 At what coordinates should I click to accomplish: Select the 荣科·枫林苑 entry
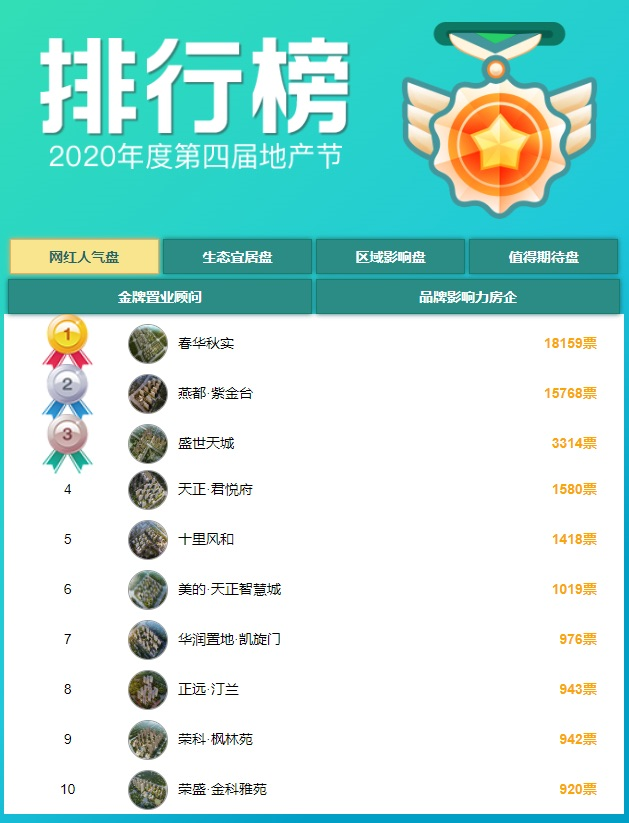[215, 739]
